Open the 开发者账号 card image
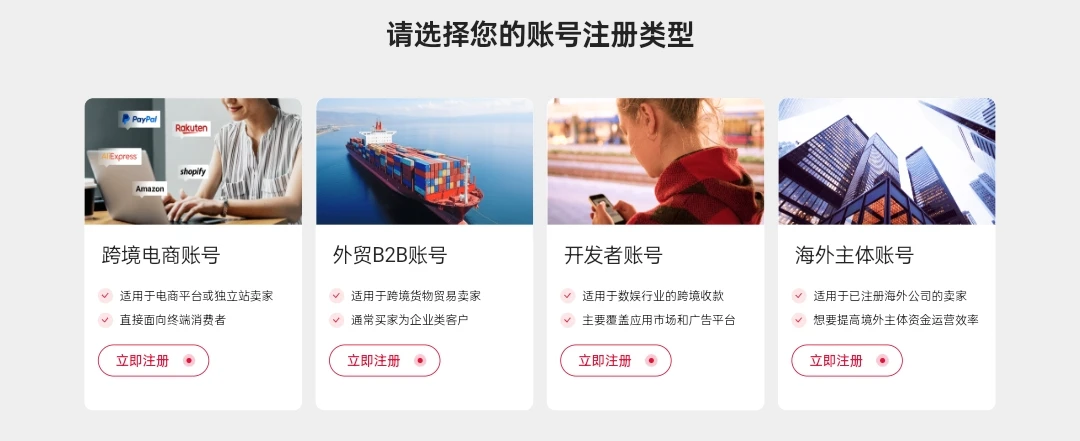 point(655,161)
